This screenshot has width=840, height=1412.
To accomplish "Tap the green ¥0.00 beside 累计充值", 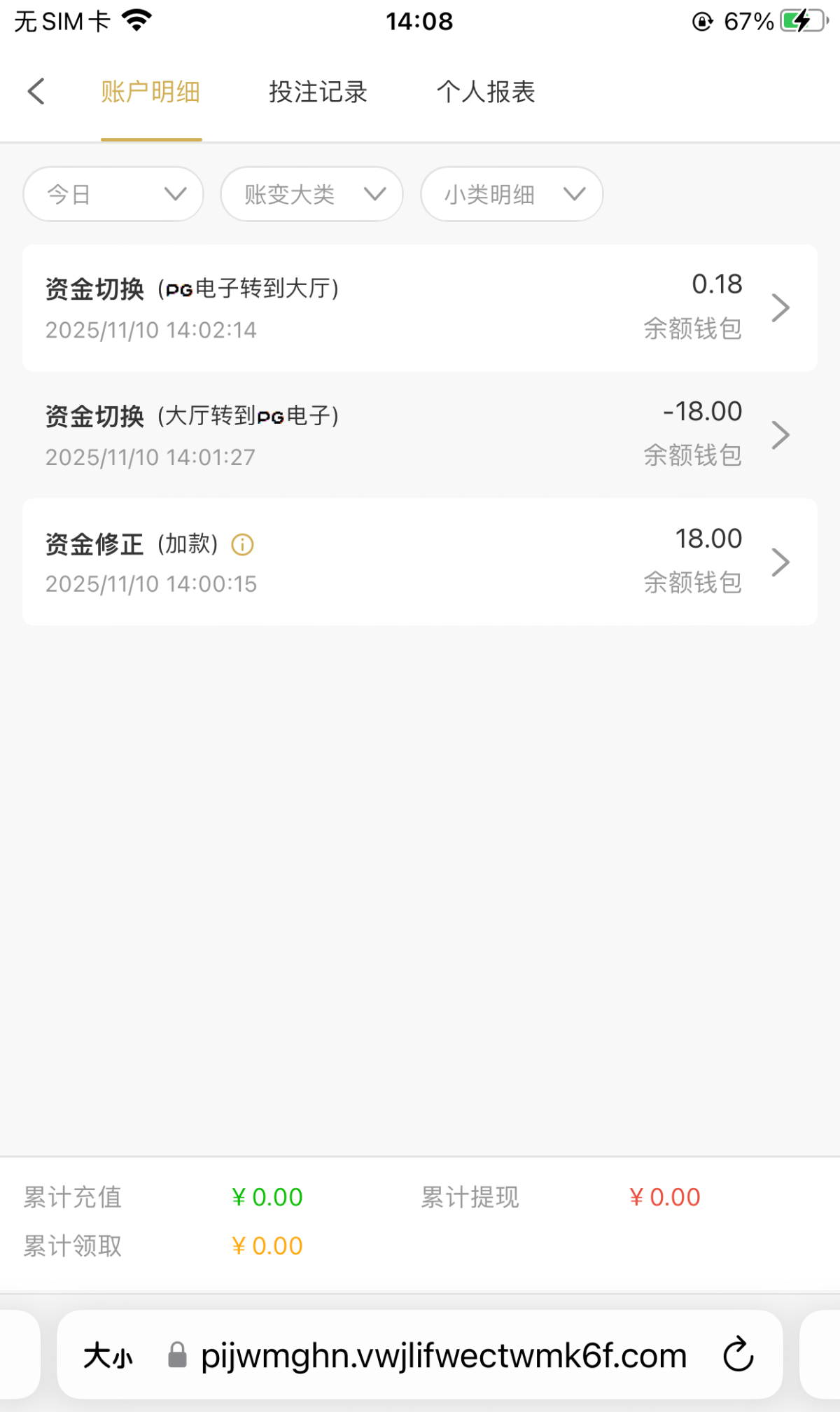I will click(267, 1196).
